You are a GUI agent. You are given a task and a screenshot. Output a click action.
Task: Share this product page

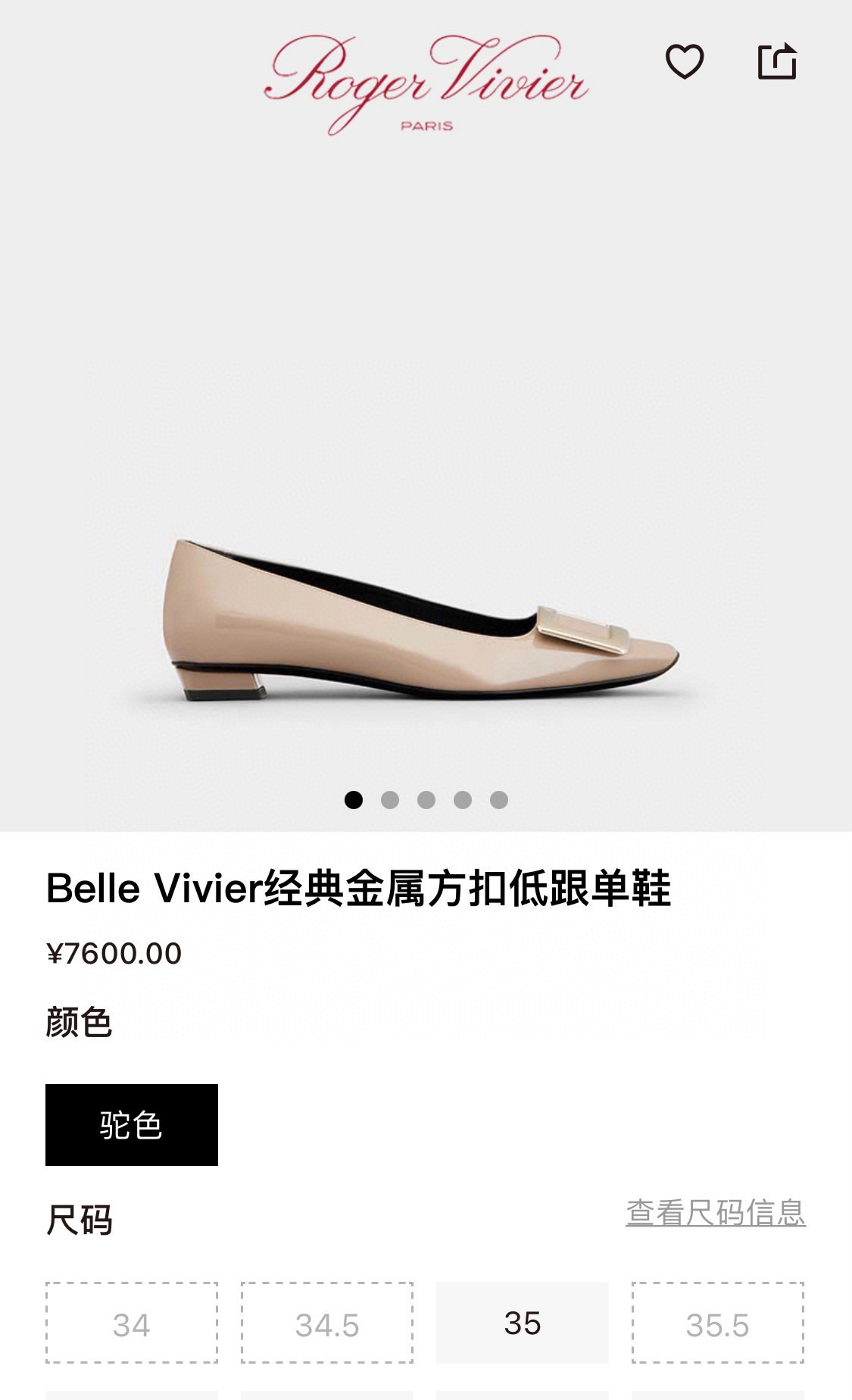coord(777,61)
